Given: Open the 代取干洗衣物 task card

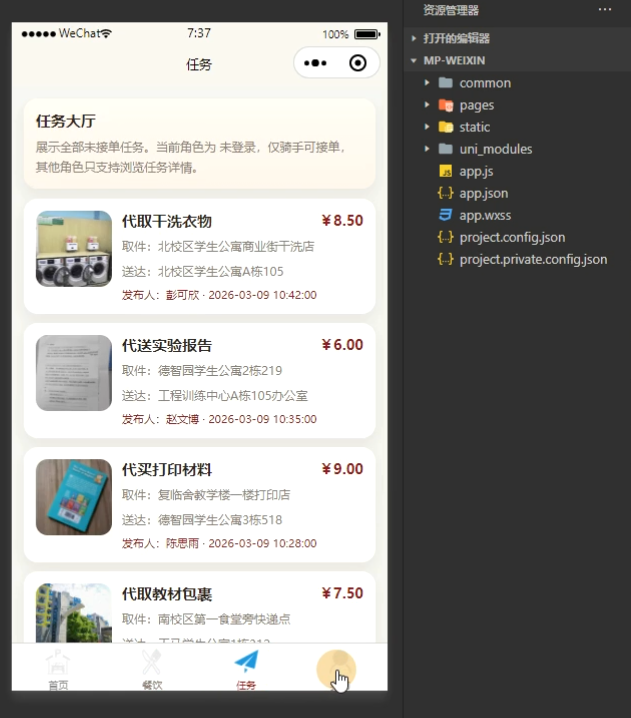Looking at the screenshot, I should (200, 256).
